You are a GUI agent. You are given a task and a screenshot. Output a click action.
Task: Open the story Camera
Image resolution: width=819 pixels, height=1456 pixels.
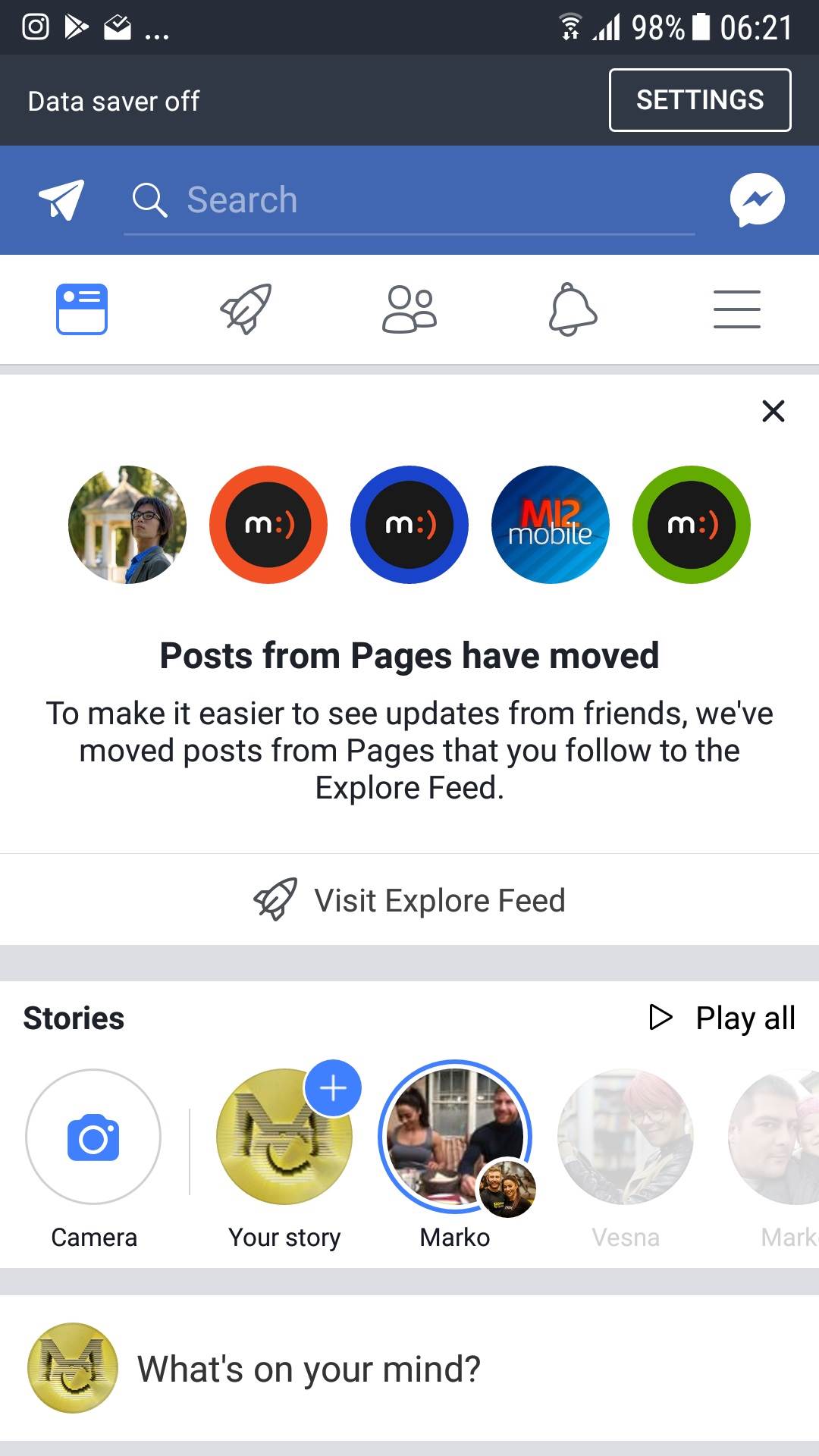[93, 1136]
